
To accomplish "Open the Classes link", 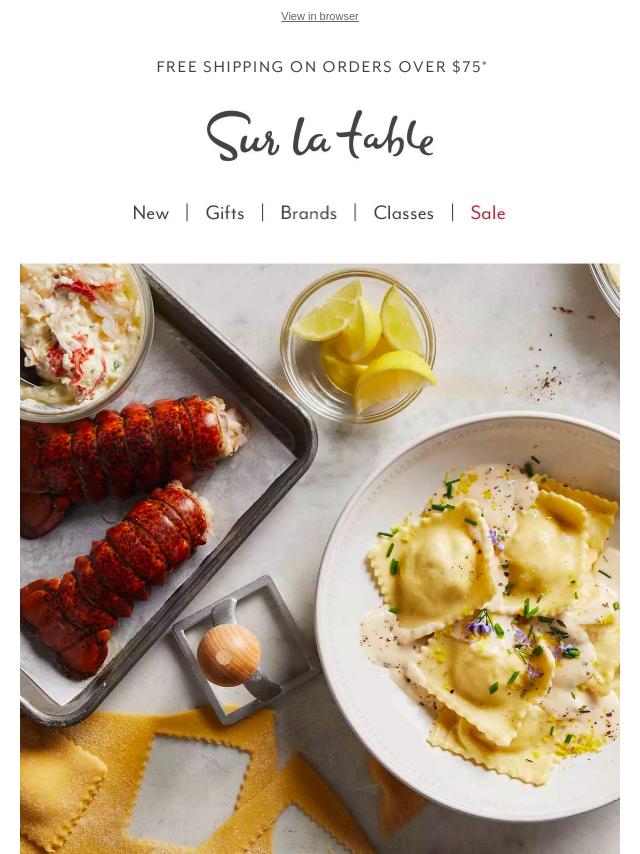I will coord(403,213).
